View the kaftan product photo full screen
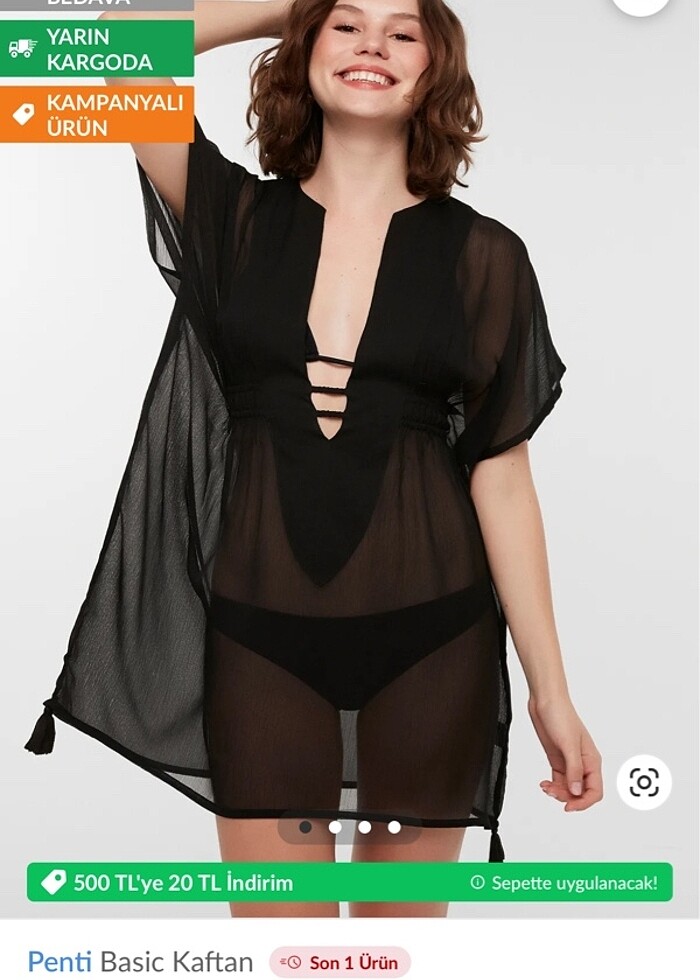The image size is (700, 980). point(350,450)
